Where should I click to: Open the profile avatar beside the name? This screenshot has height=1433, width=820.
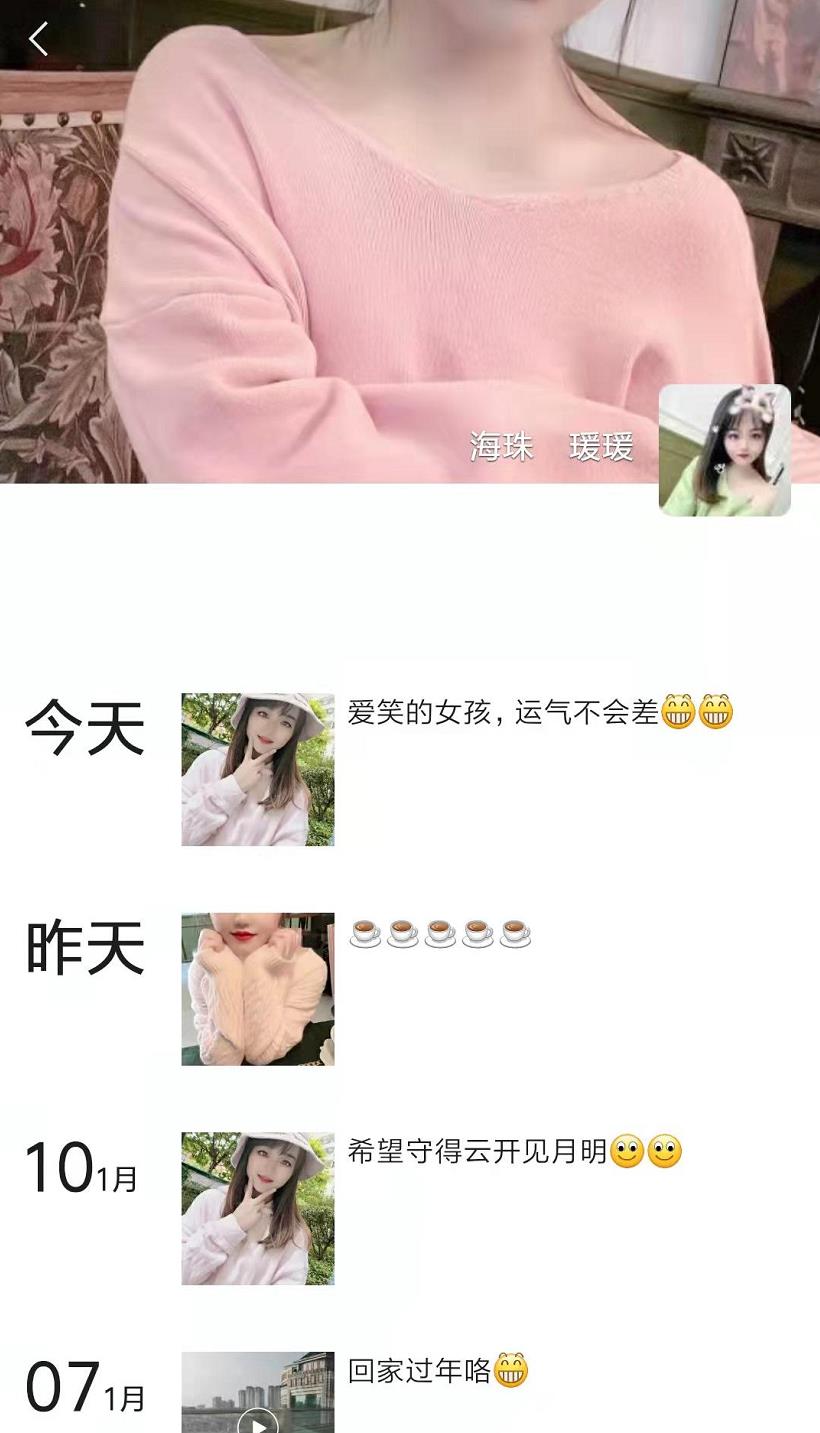click(x=724, y=450)
